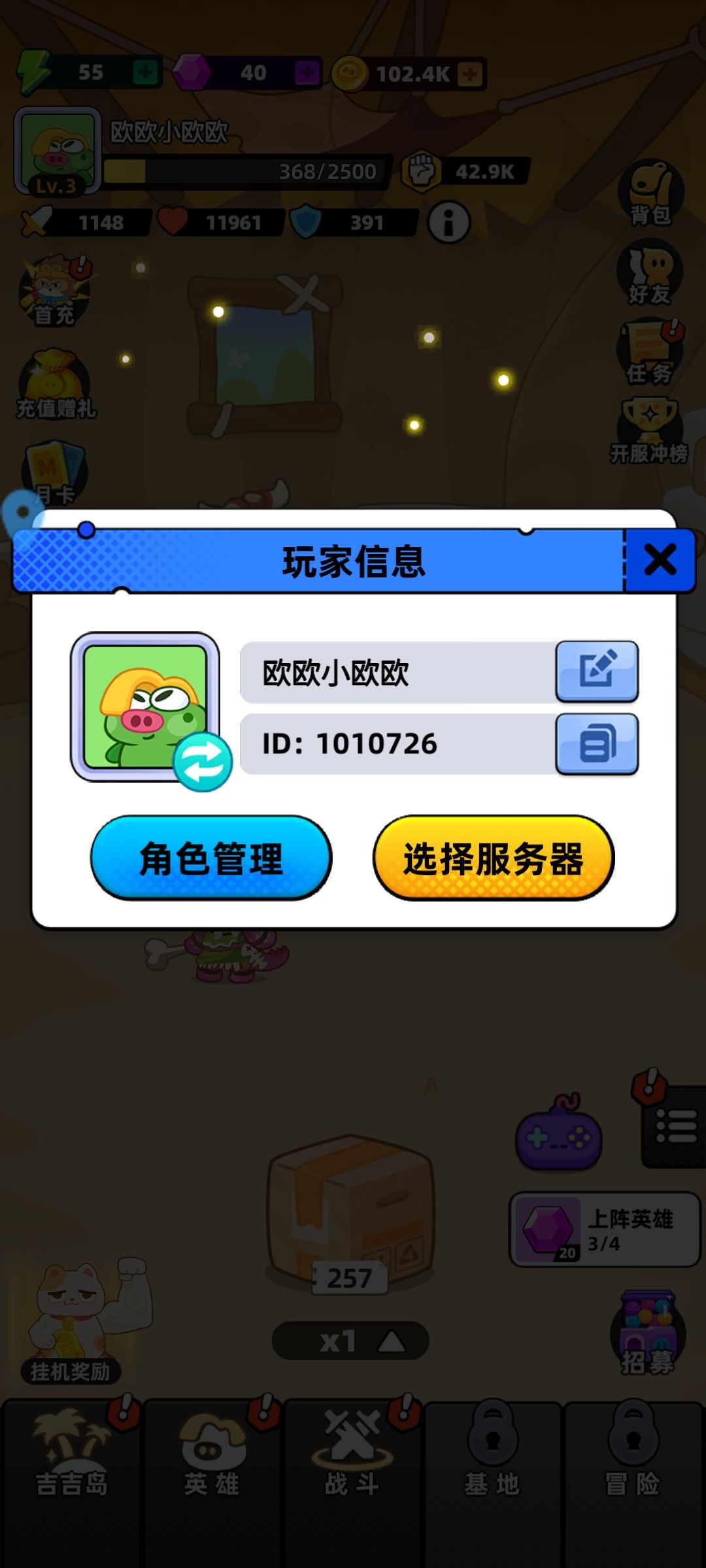This screenshot has width=706, height=1568.
Task: Open 角色管理
Action: 211,858
